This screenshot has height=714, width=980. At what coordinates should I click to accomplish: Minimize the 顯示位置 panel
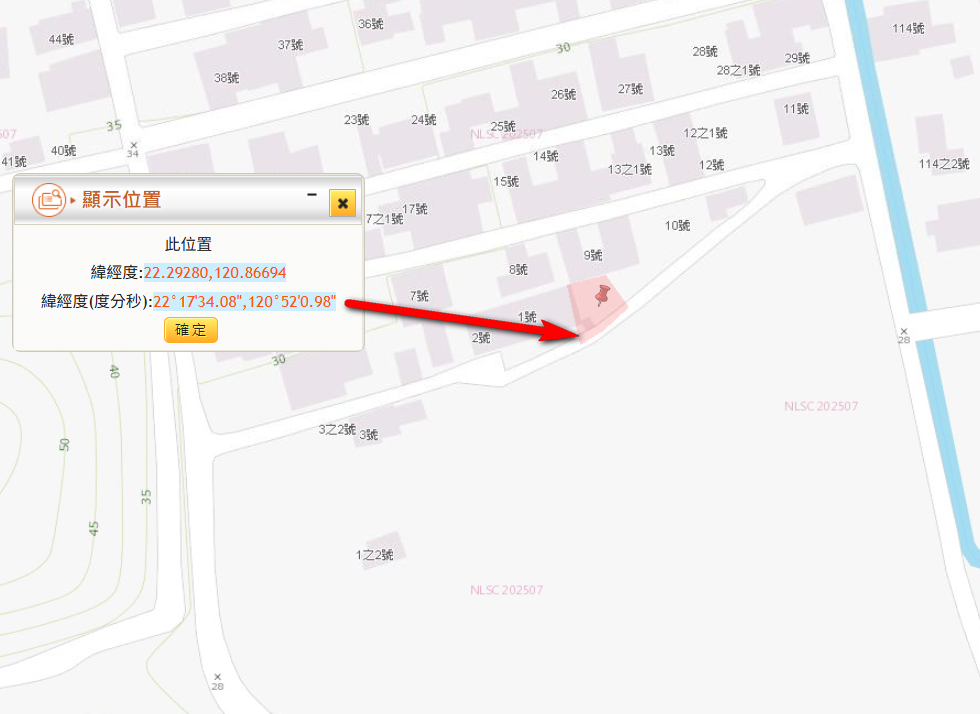pyautogui.click(x=312, y=195)
